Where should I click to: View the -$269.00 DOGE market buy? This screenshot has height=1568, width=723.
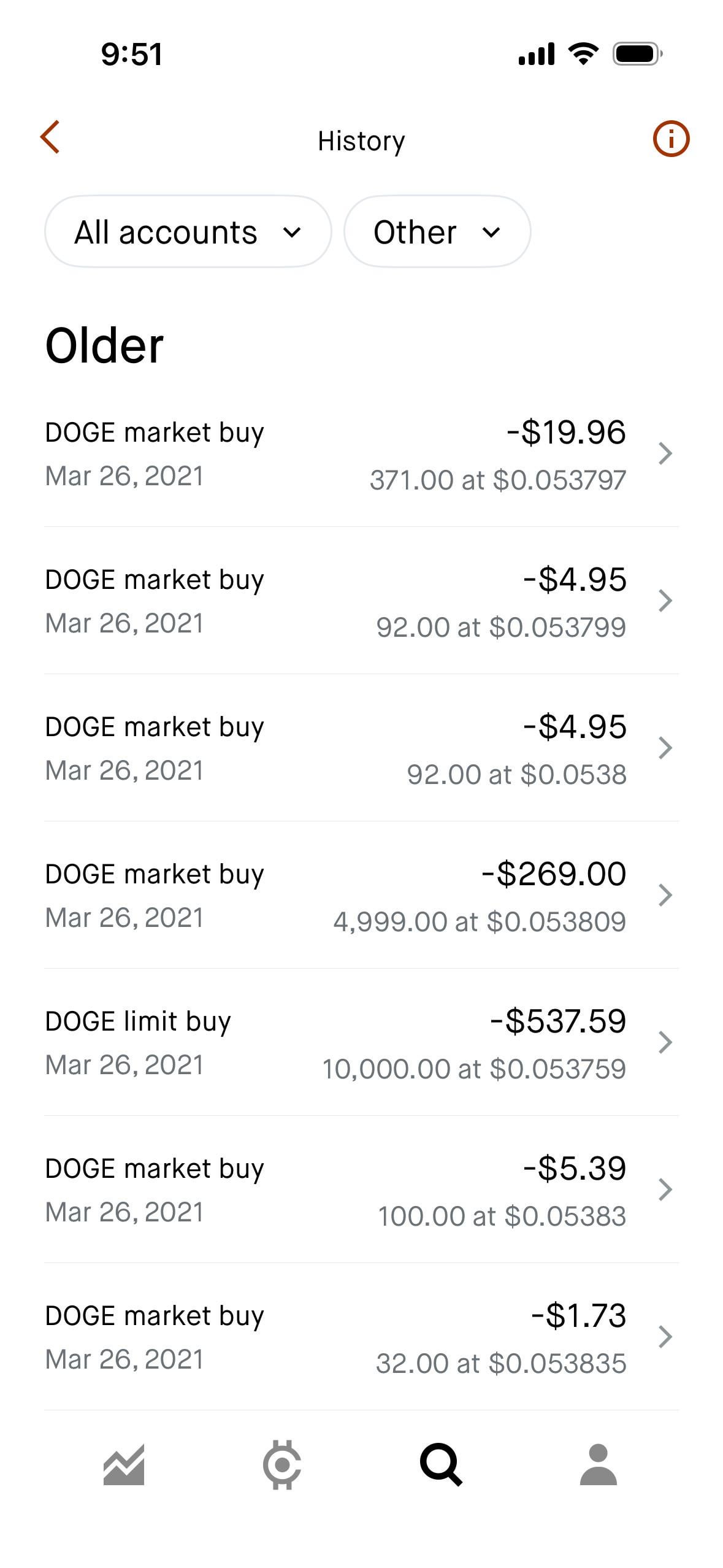(361, 896)
